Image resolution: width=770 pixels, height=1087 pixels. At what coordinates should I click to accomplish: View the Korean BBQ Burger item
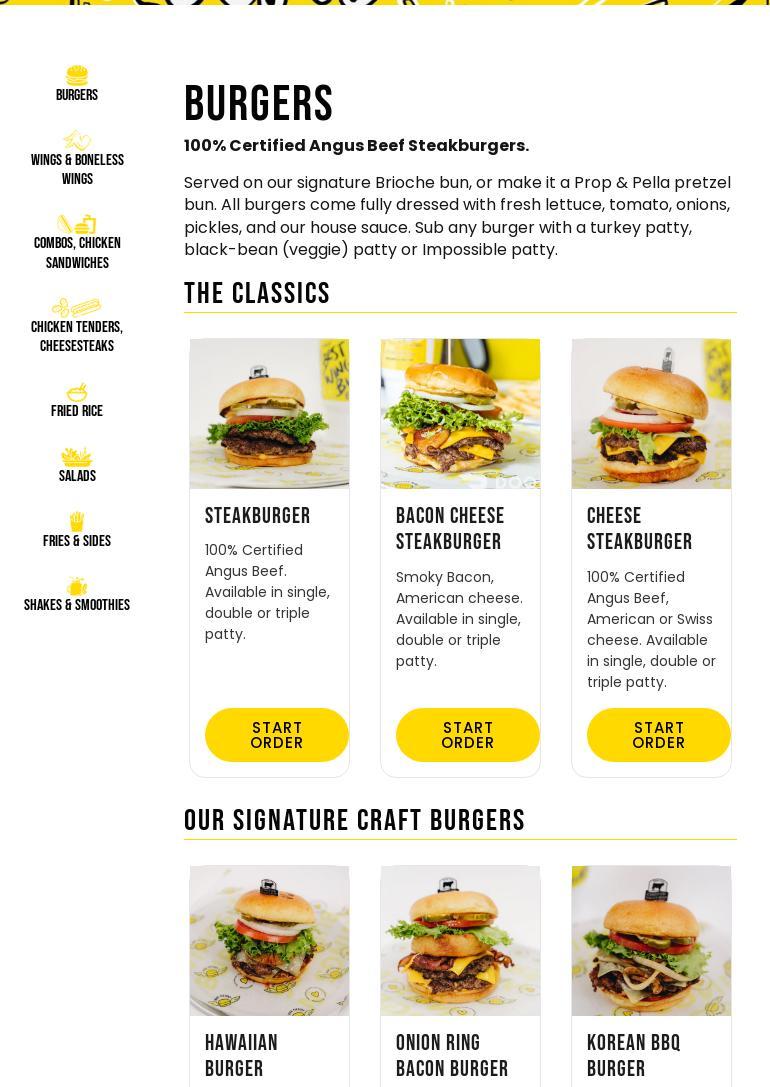click(651, 942)
